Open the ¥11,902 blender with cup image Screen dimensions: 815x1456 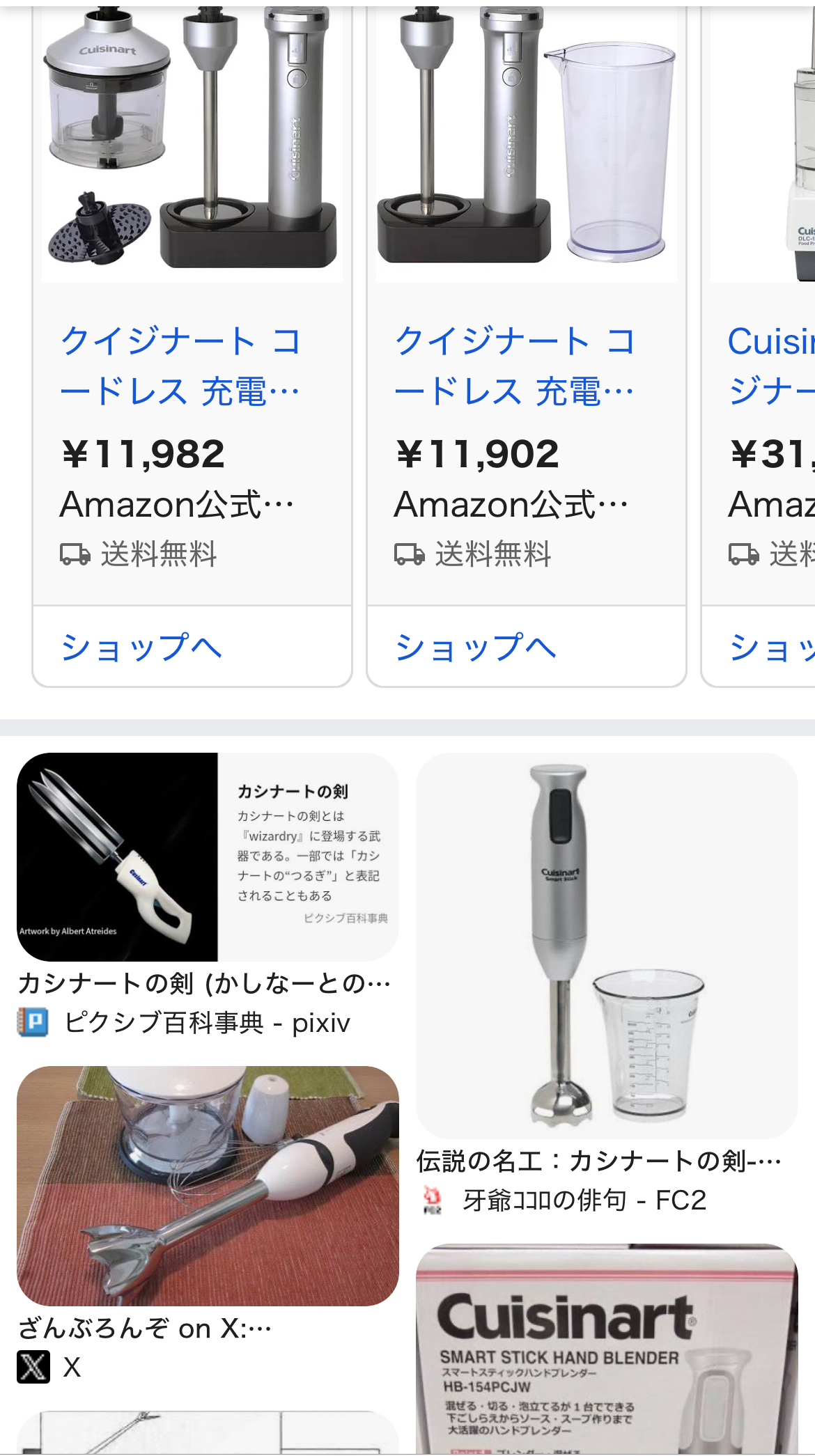(x=527, y=143)
